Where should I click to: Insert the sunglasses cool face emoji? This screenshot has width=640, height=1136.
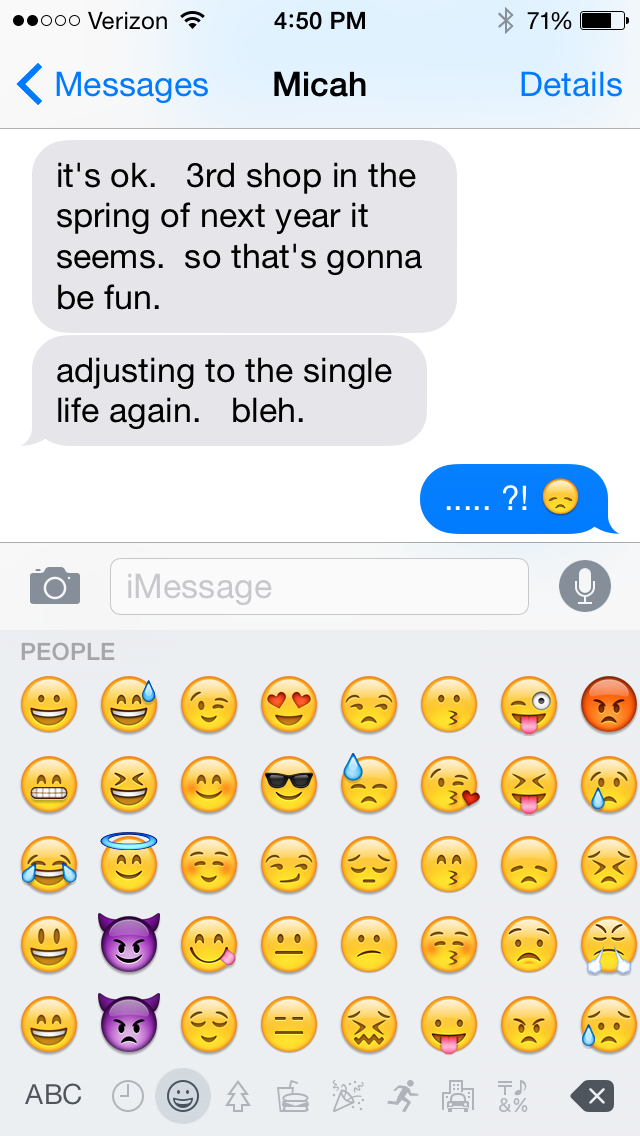click(x=289, y=784)
